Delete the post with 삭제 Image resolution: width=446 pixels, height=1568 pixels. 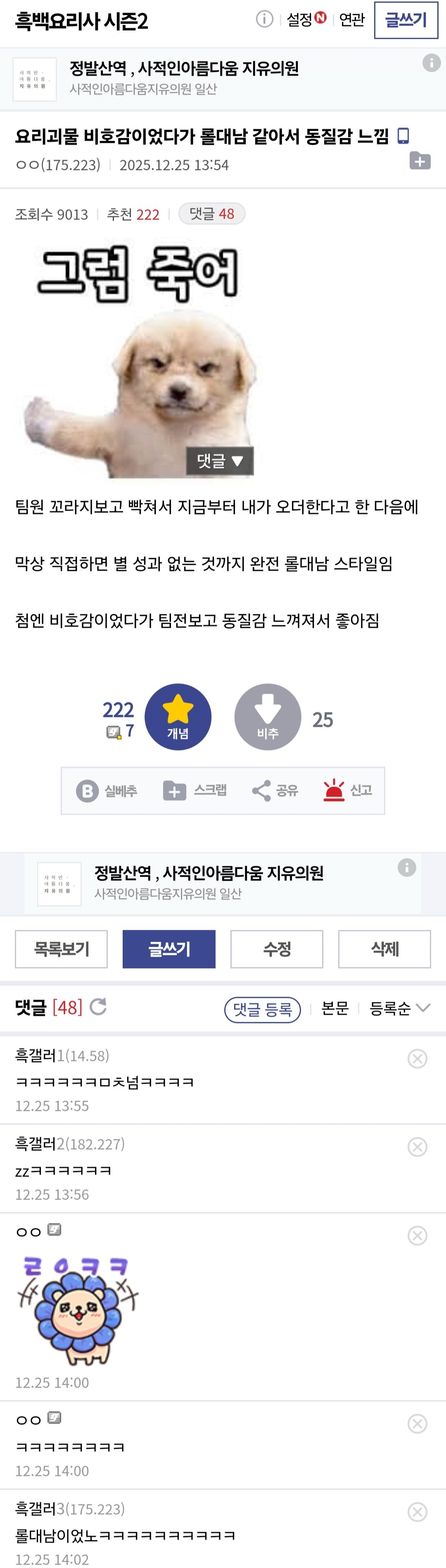pyautogui.click(x=384, y=949)
